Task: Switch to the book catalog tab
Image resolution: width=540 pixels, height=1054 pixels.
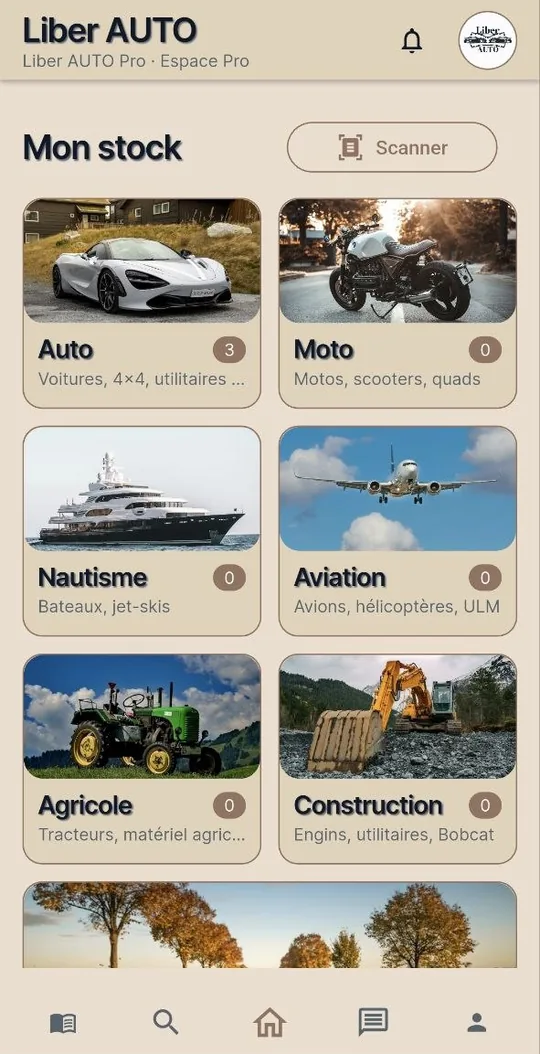Action: pyautogui.click(x=63, y=1023)
